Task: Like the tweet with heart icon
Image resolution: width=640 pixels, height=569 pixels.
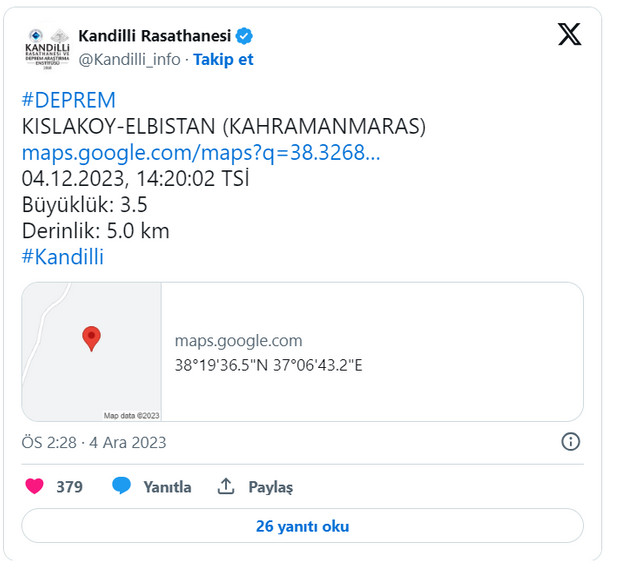Action: (35, 487)
